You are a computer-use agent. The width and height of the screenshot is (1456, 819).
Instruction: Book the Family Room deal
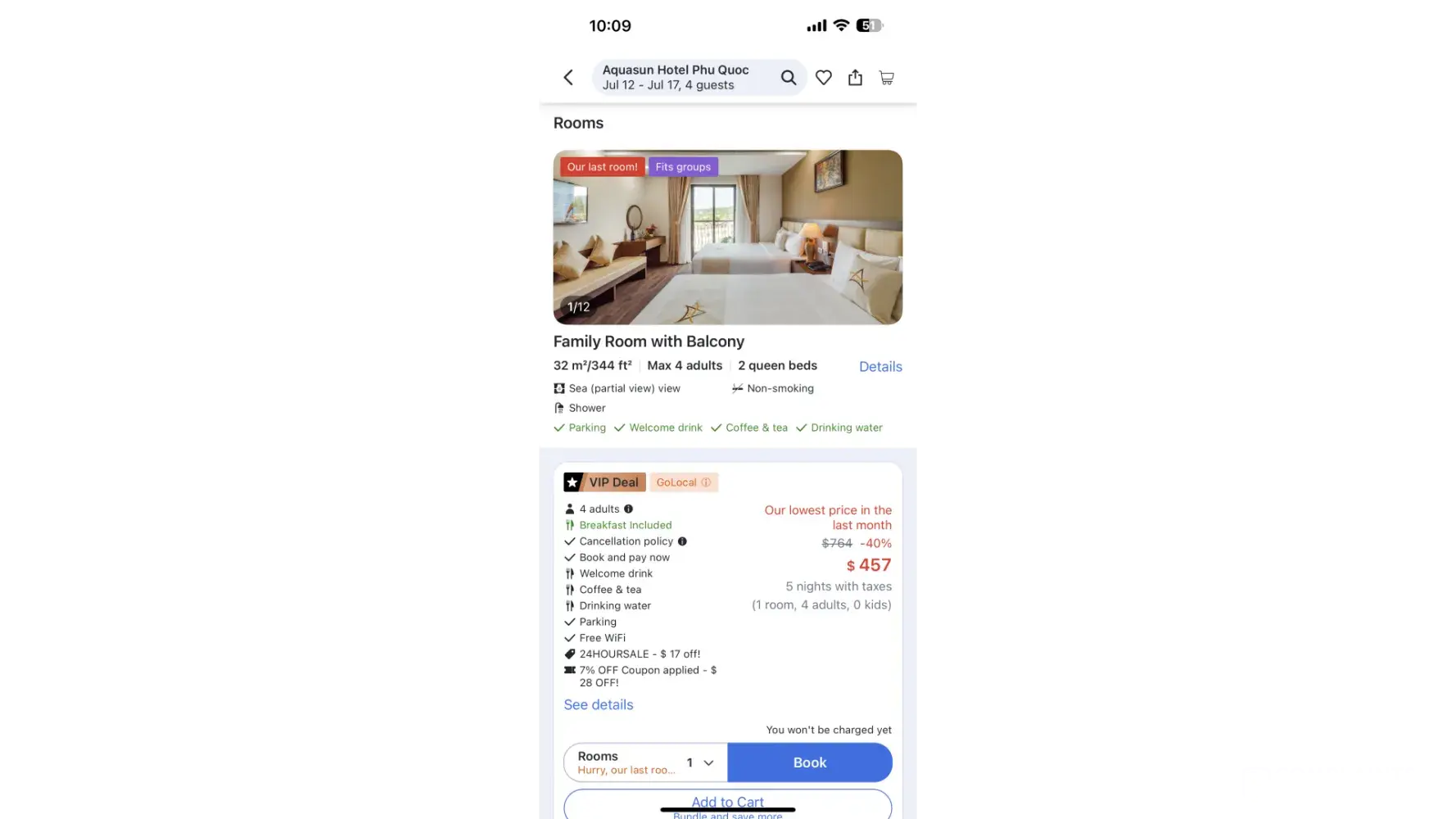tap(809, 762)
